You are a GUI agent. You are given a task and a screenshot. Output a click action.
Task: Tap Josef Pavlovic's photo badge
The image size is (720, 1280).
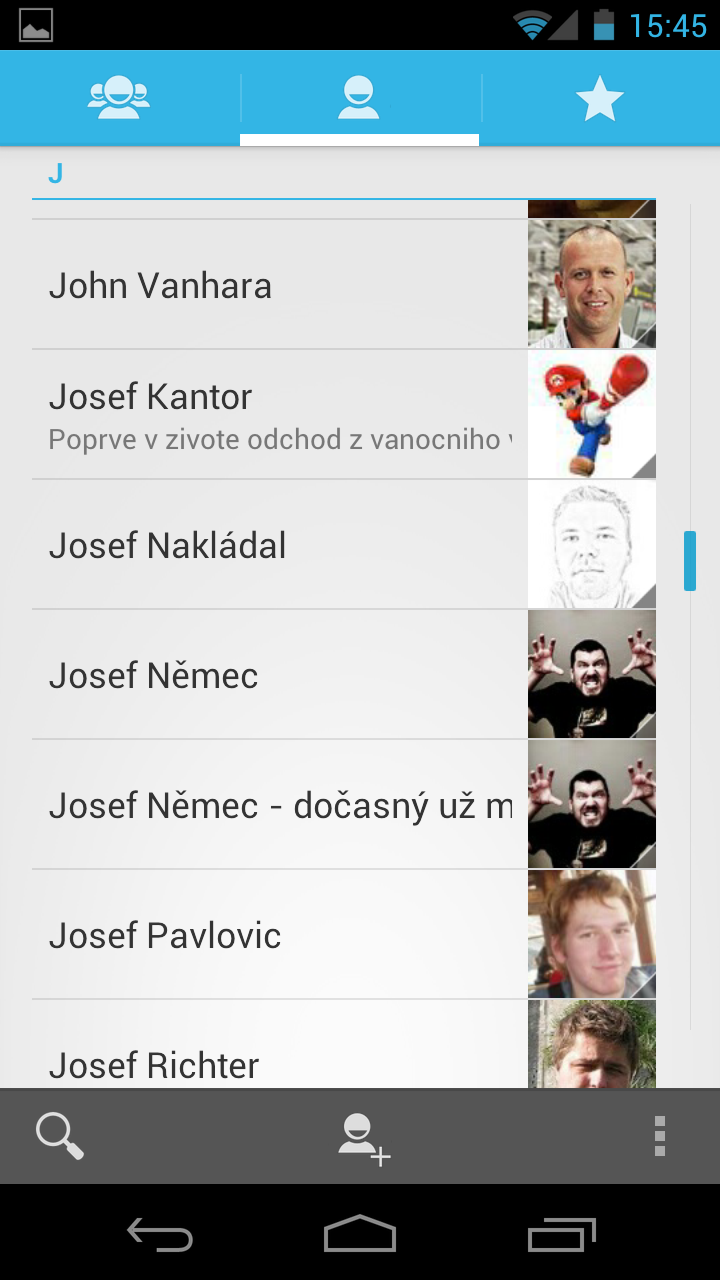(x=592, y=934)
